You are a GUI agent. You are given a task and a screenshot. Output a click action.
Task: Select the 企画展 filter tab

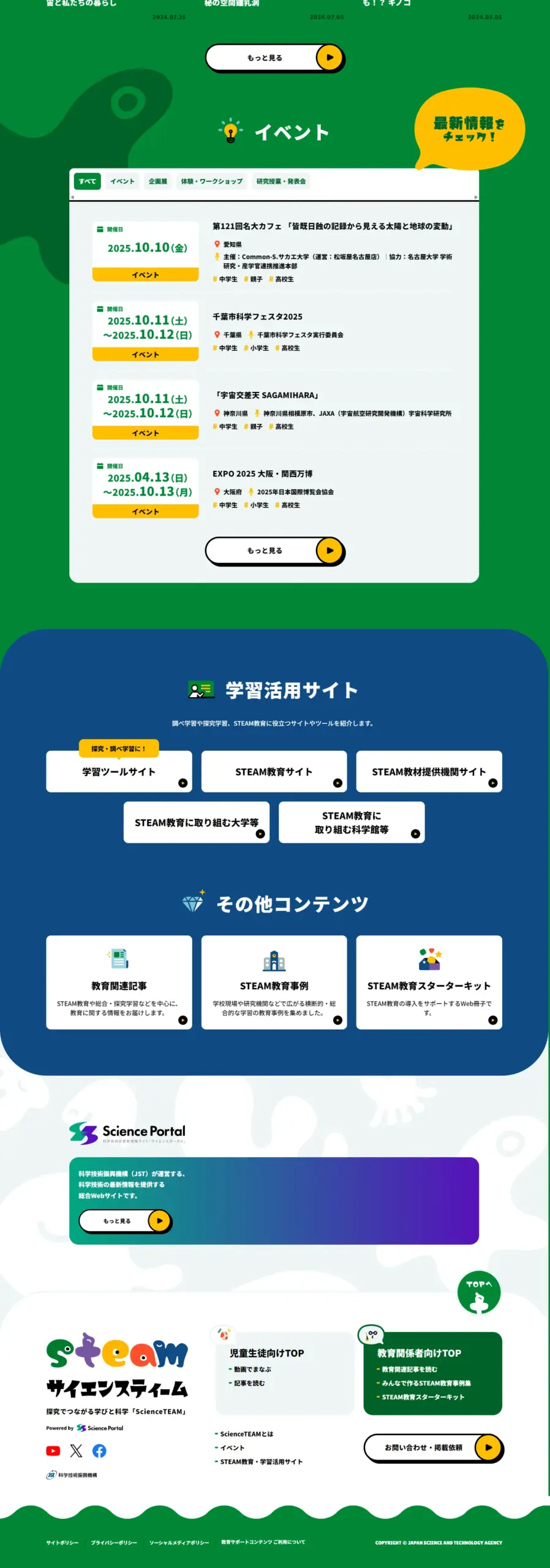(157, 181)
